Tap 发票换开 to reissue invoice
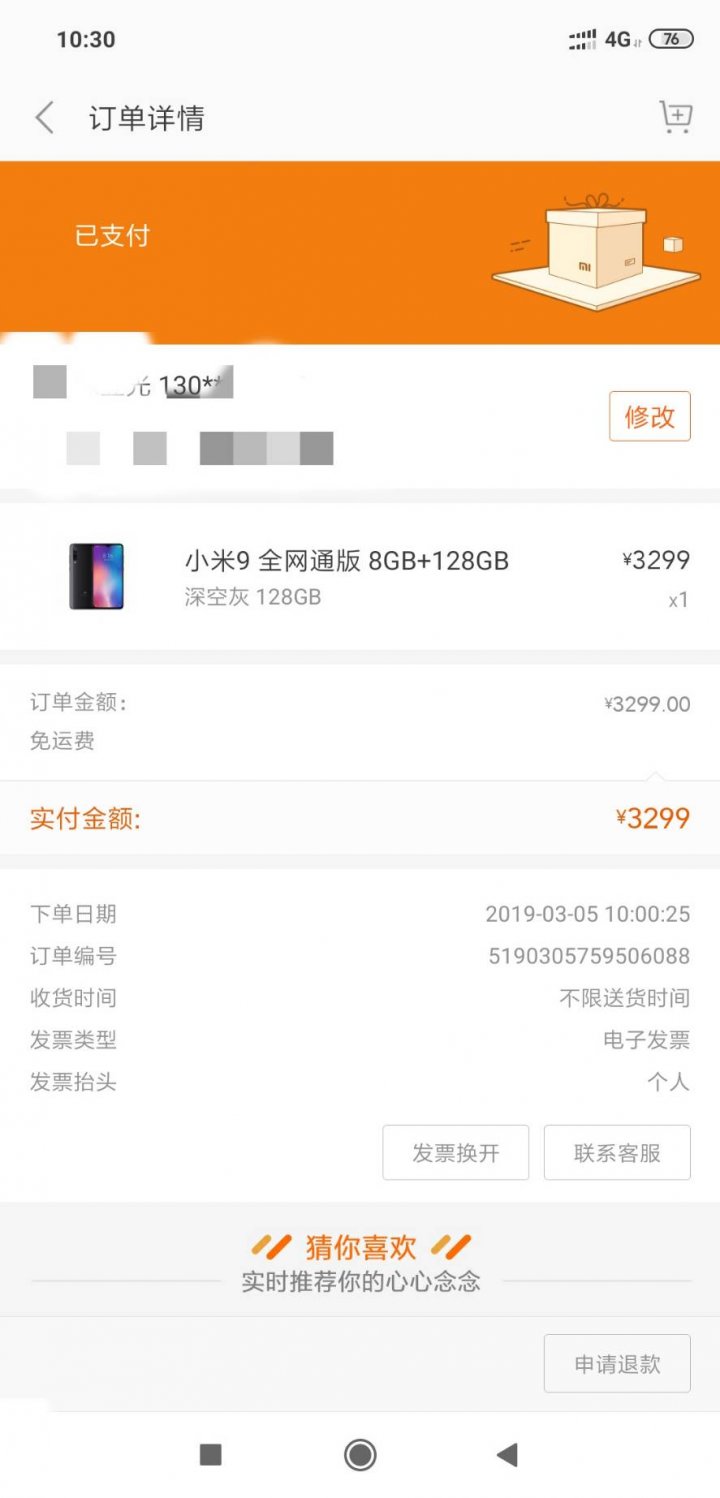Image resolution: width=720 pixels, height=1498 pixels. (x=455, y=1152)
